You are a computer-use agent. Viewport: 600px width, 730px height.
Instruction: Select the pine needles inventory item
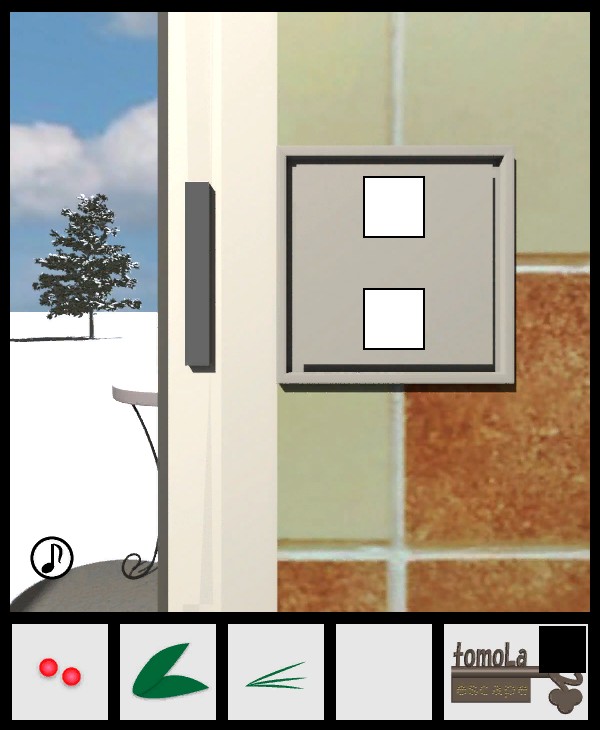[276, 672]
